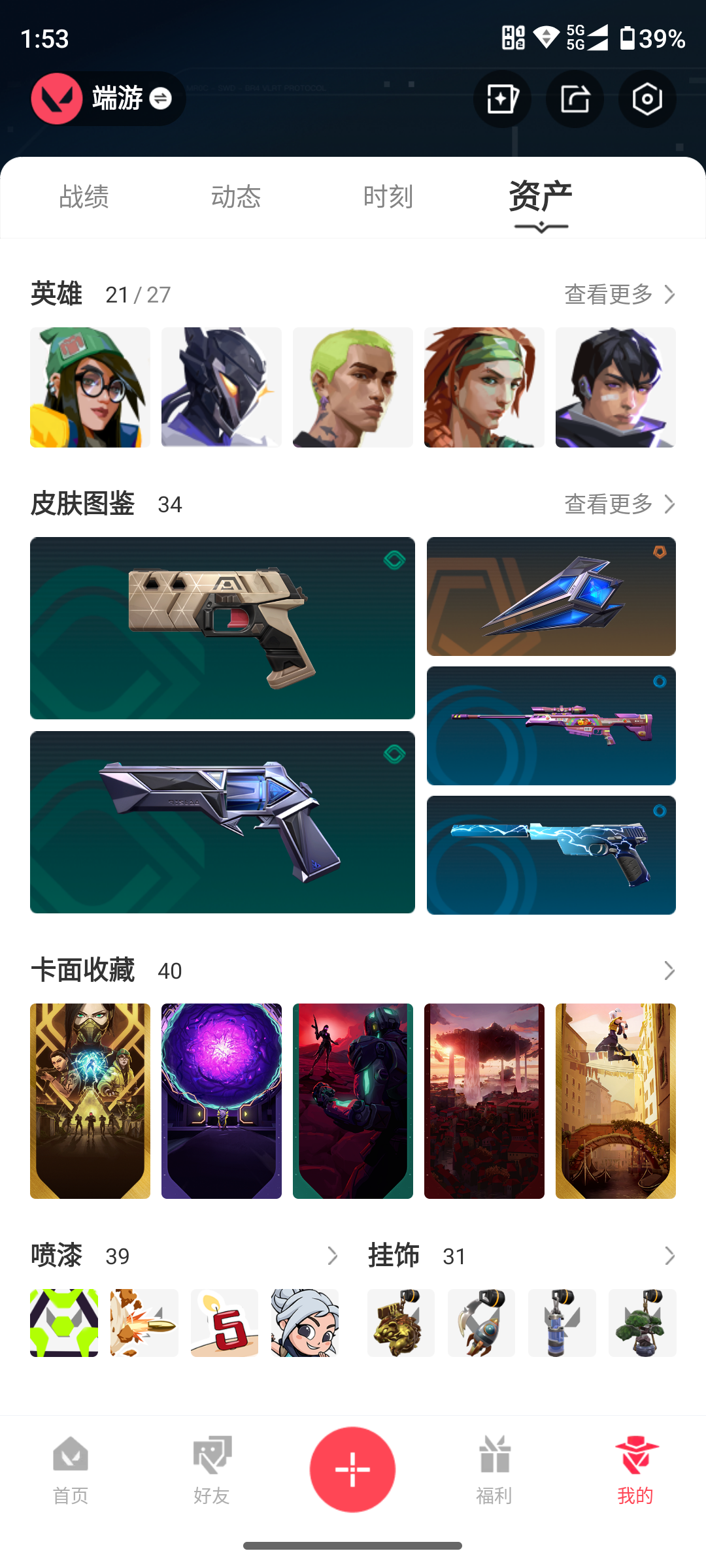Switch to the 动态 tab
This screenshot has height=1568, width=706.
236,197
